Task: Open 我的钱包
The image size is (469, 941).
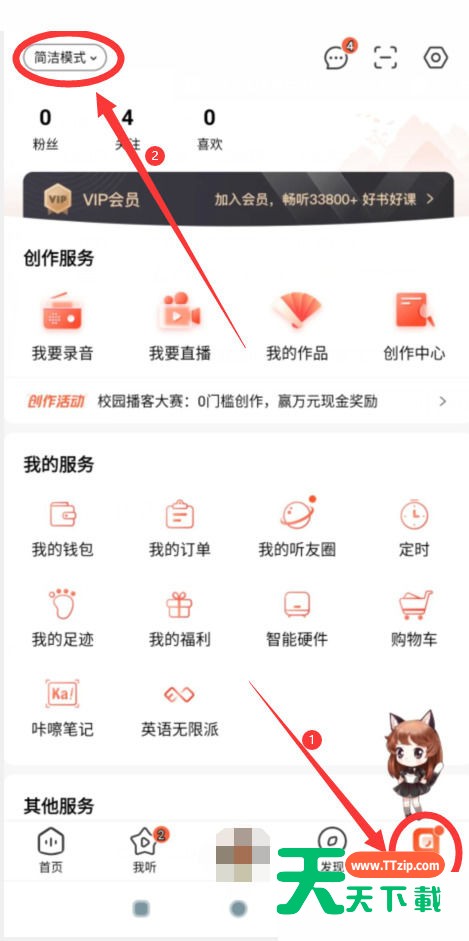Action: point(62,528)
